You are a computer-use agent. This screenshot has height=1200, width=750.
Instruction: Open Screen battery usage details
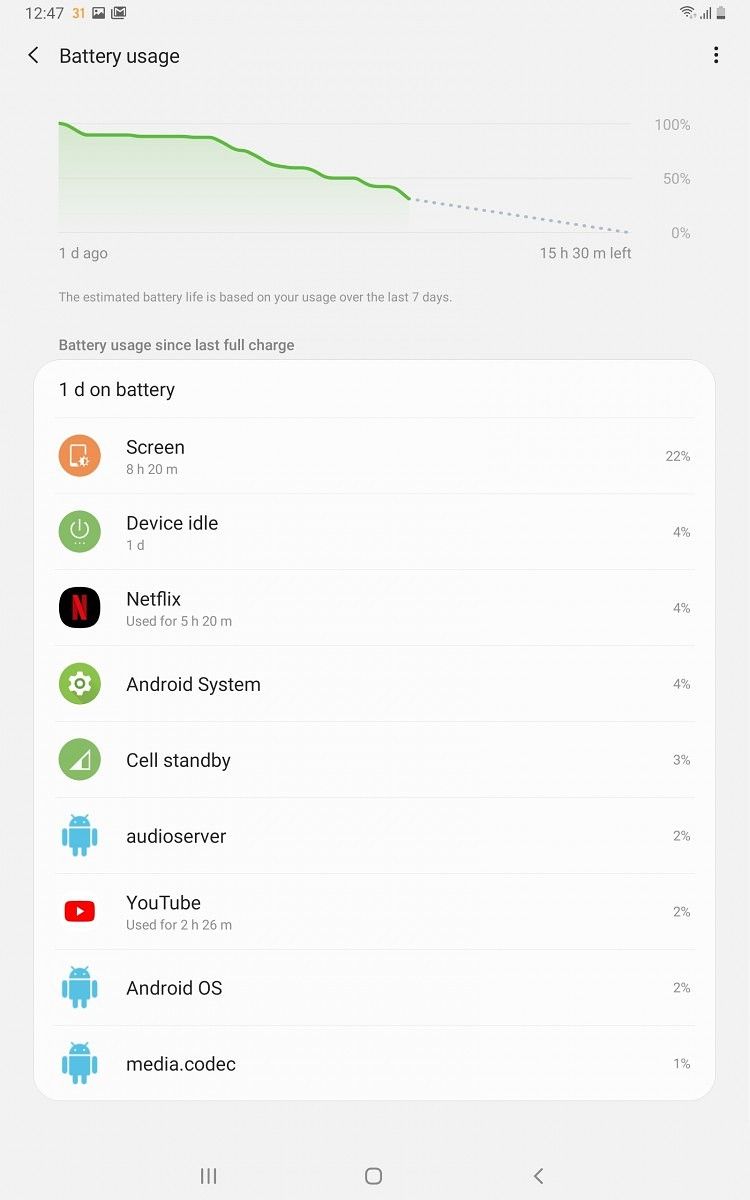(374, 456)
